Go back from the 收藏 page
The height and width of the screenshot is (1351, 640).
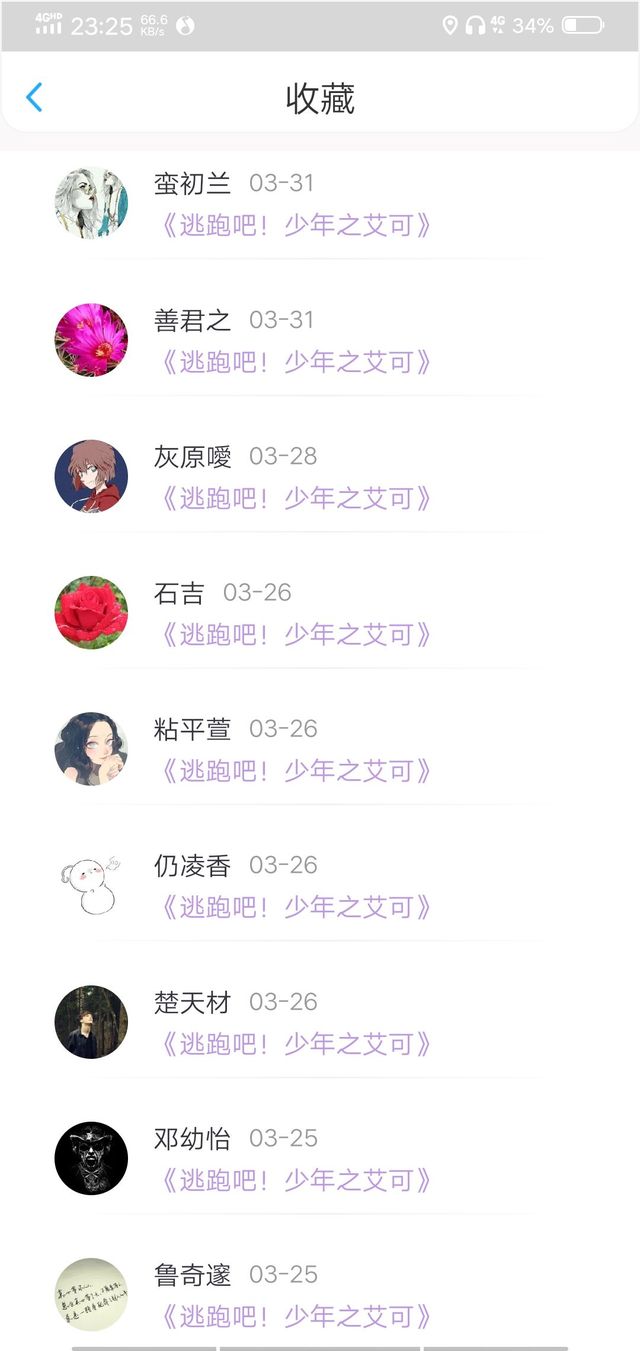point(34,97)
